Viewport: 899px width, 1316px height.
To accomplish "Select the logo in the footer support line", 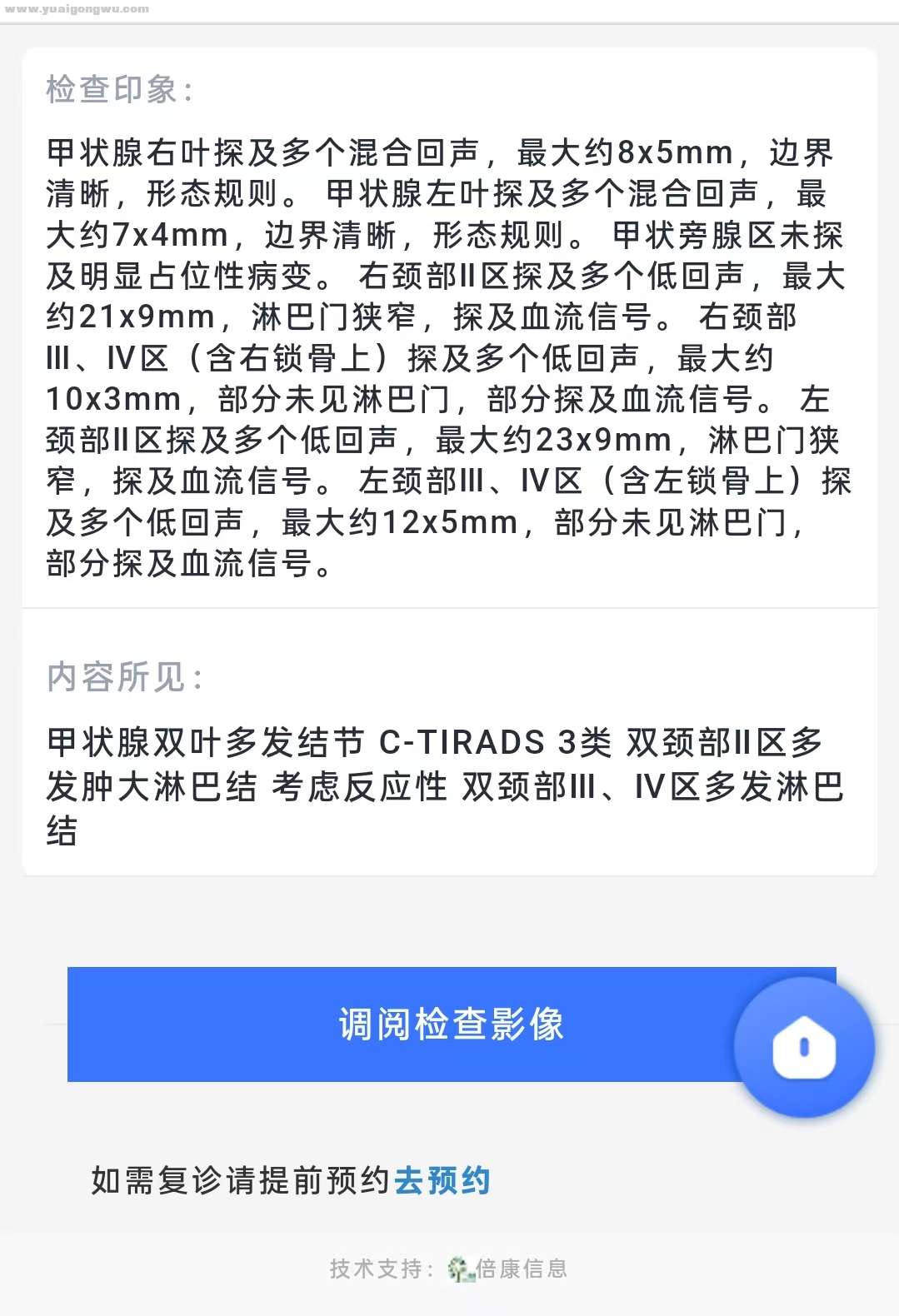I will (457, 1269).
